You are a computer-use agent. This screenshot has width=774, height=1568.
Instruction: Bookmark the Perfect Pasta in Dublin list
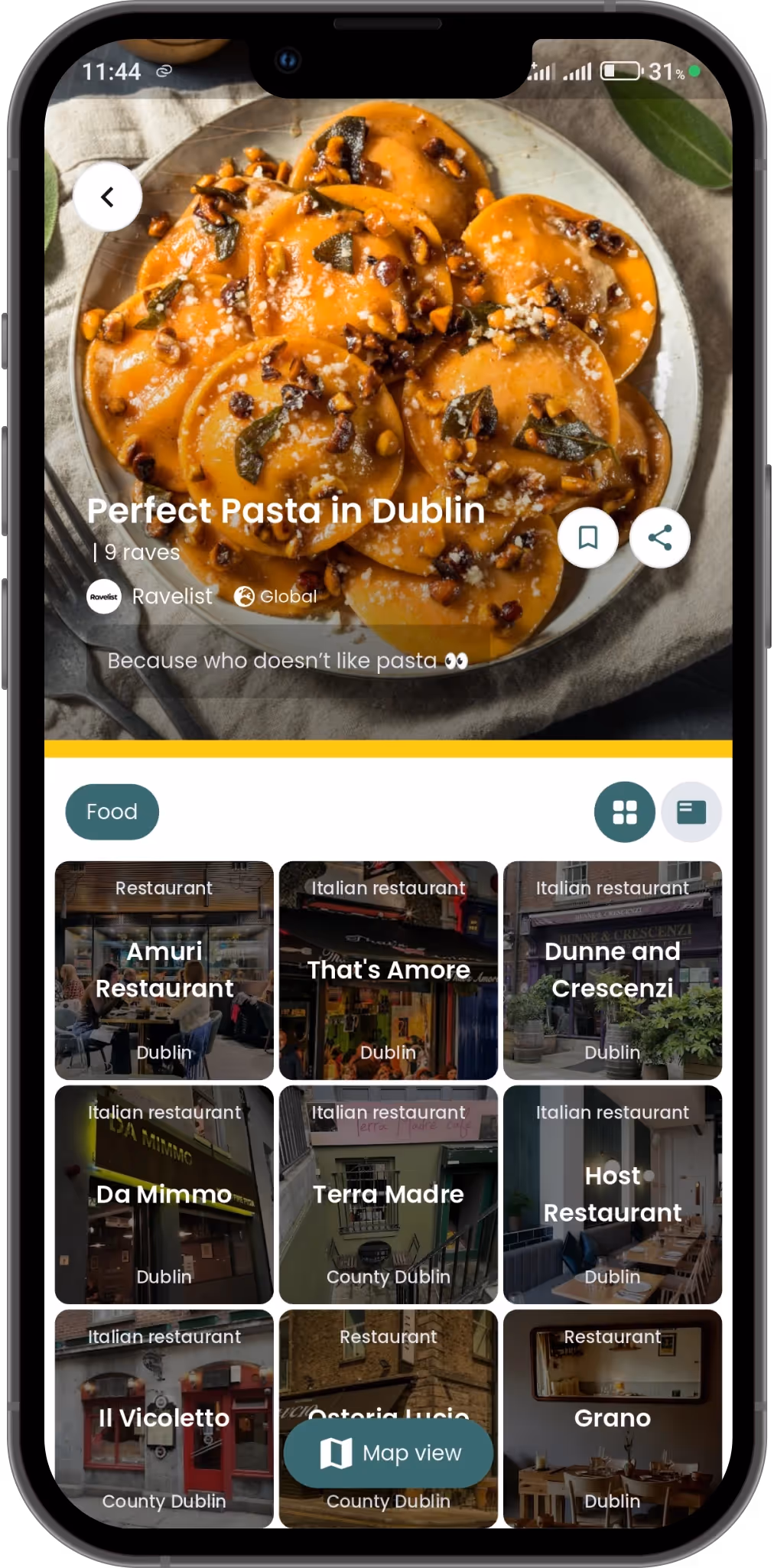coord(587,538)
